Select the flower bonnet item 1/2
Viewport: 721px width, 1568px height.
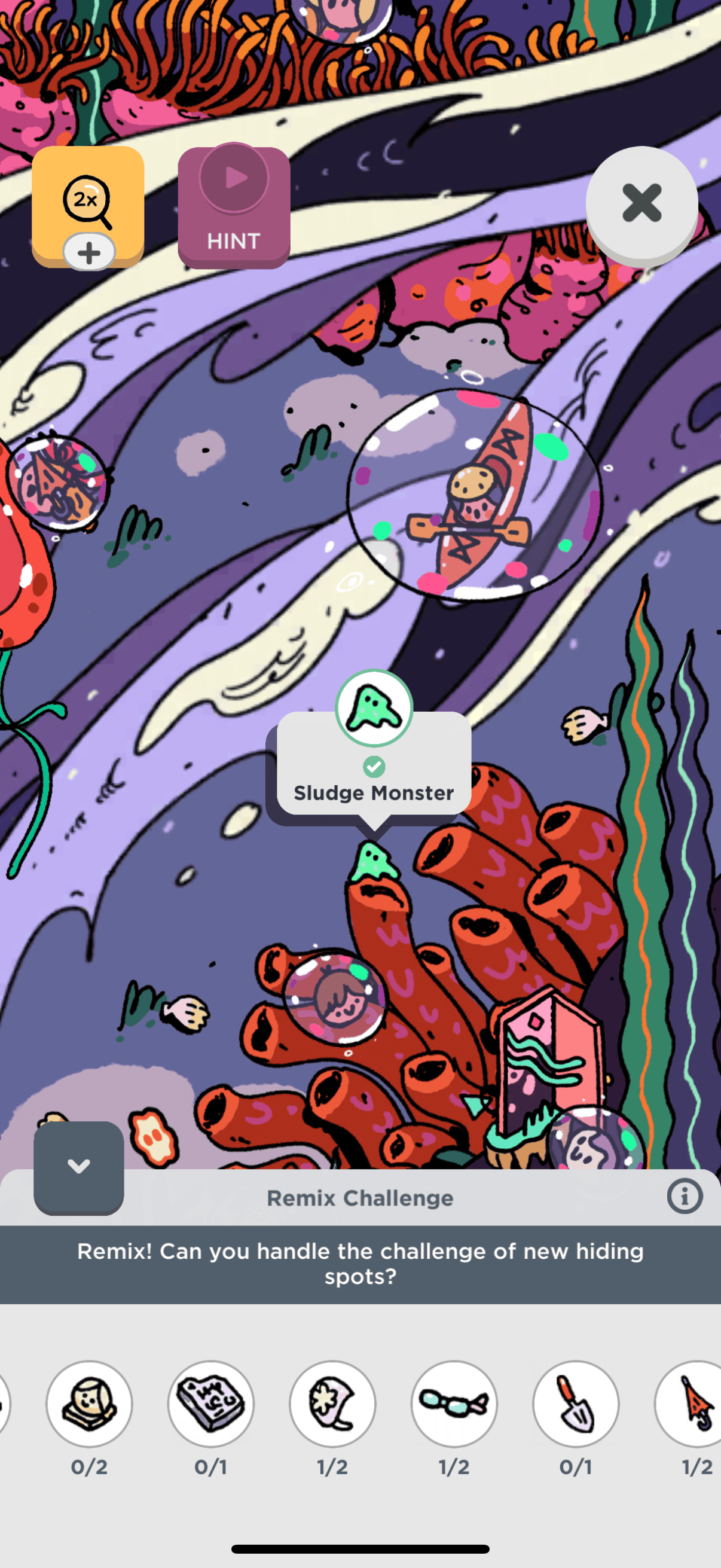(333, 1403)
